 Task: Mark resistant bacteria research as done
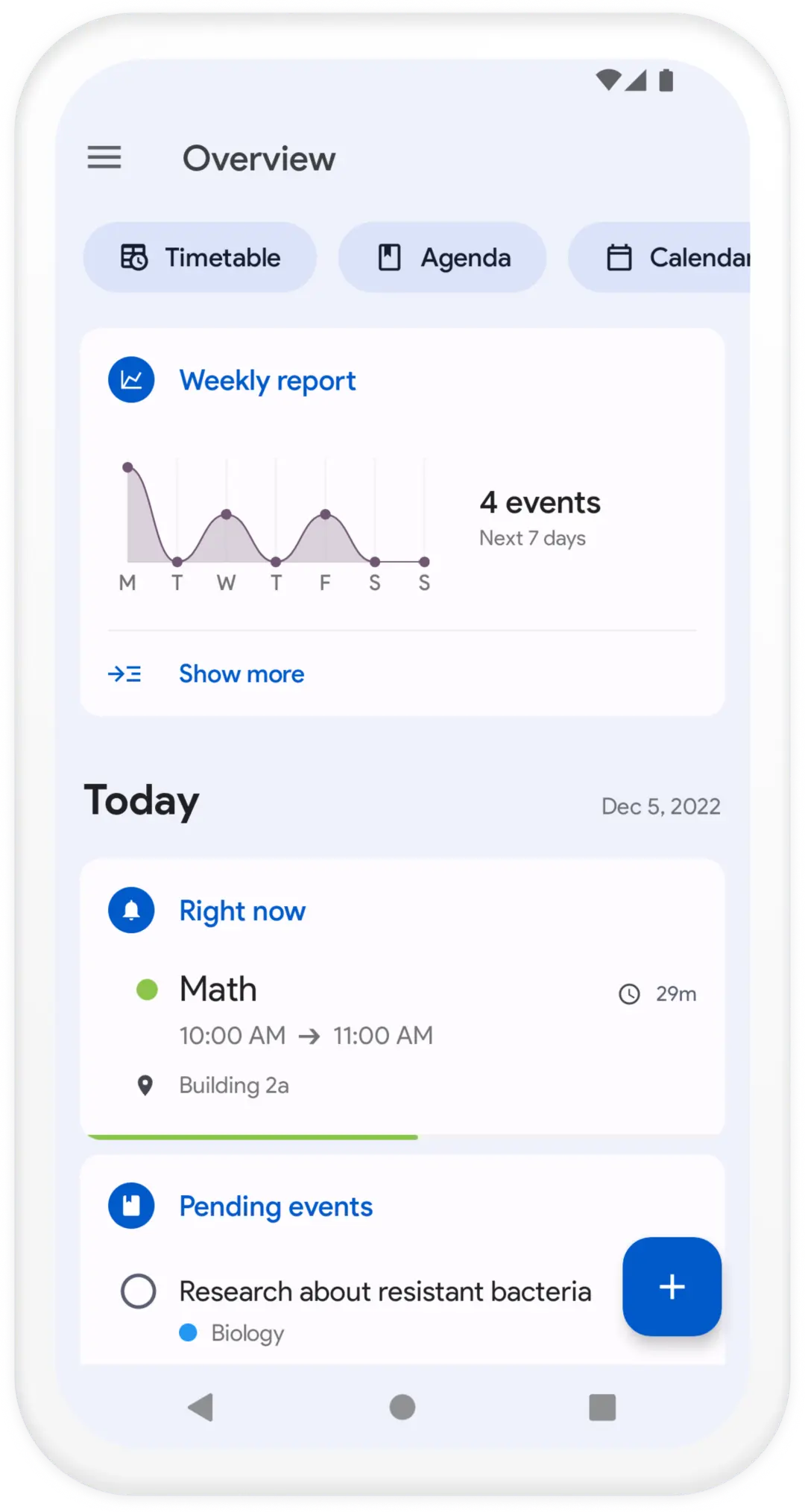tap(139, 1291)
